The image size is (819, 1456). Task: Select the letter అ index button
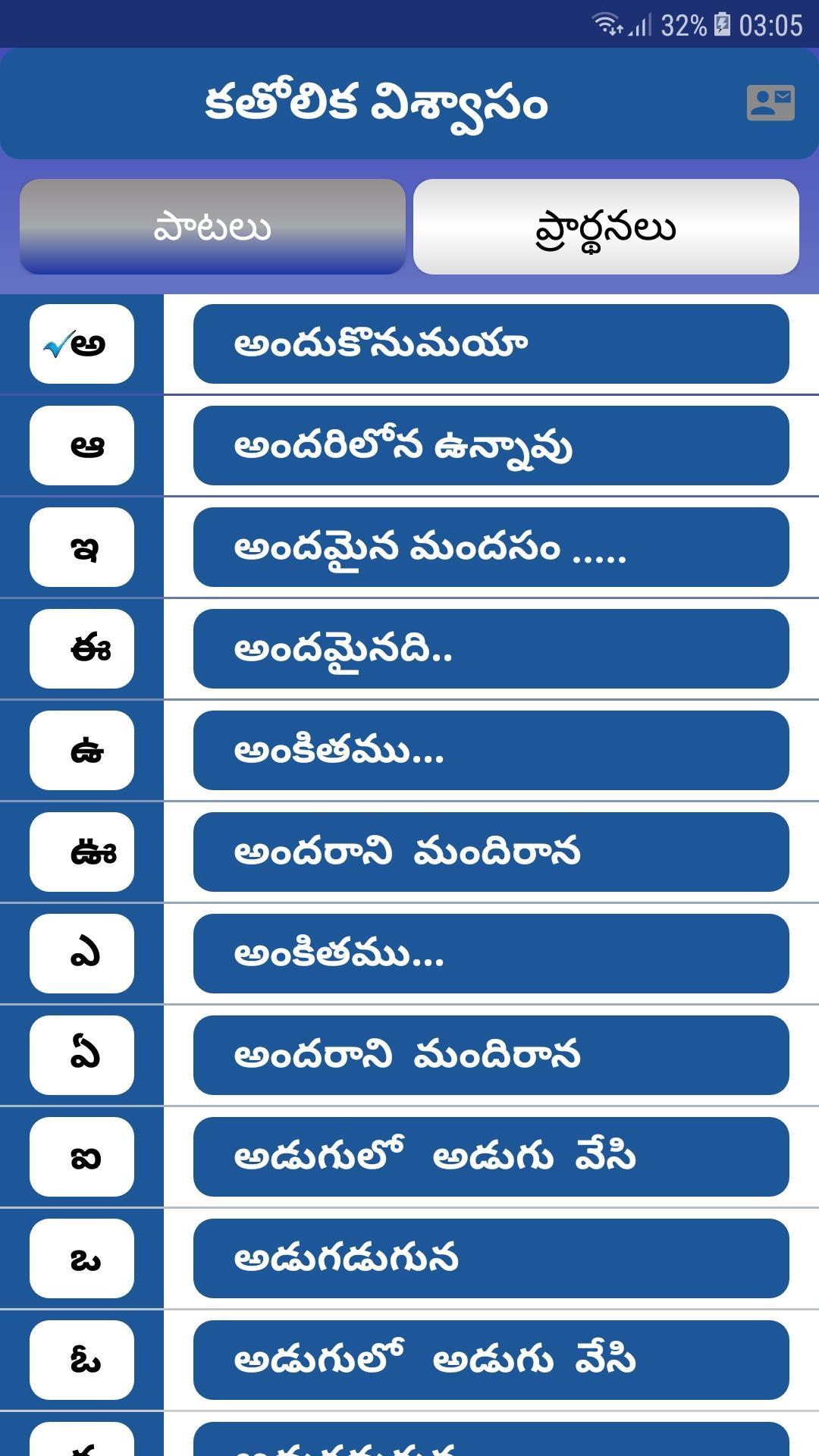(x=82, y=344)
